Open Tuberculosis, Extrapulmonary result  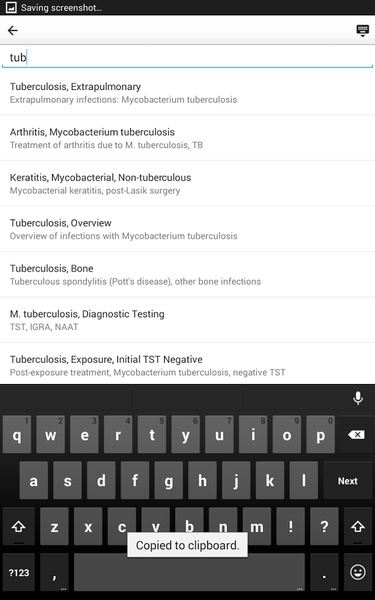pos(188,93)
